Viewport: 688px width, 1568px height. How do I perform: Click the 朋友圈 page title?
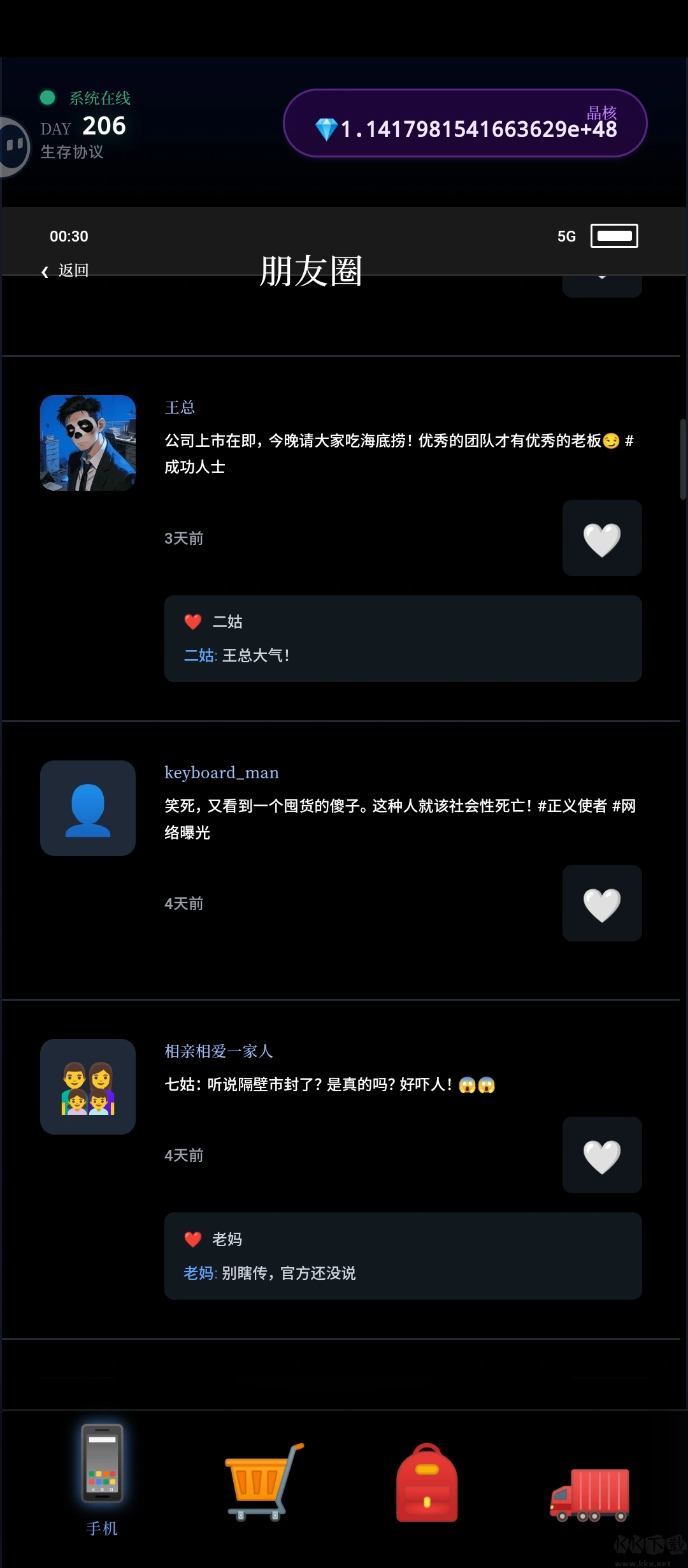312,271
